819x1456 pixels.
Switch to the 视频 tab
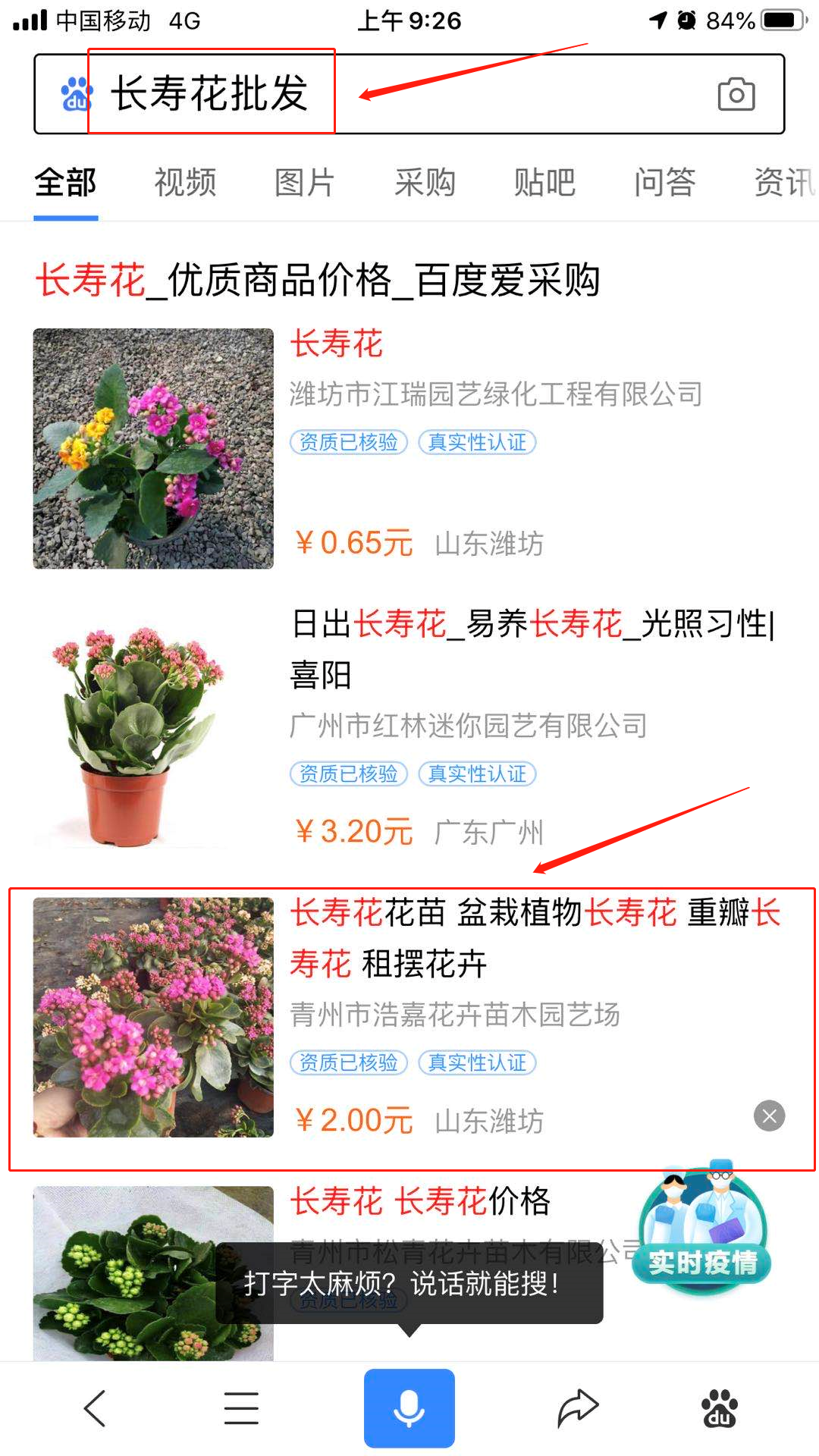coord(185,183)
